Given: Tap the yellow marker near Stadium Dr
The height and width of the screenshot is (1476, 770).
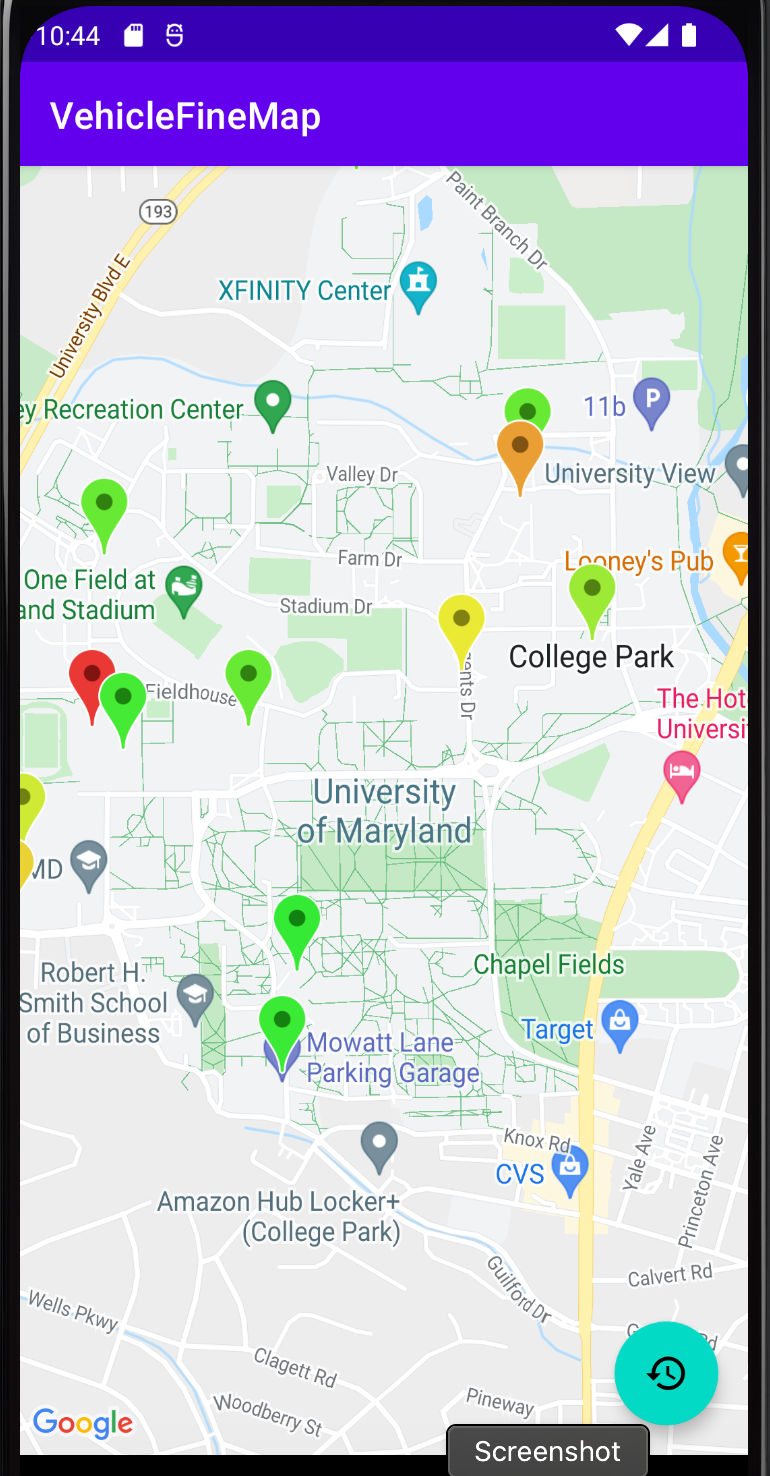Looking at the screenshot, I should pos(461,622).
